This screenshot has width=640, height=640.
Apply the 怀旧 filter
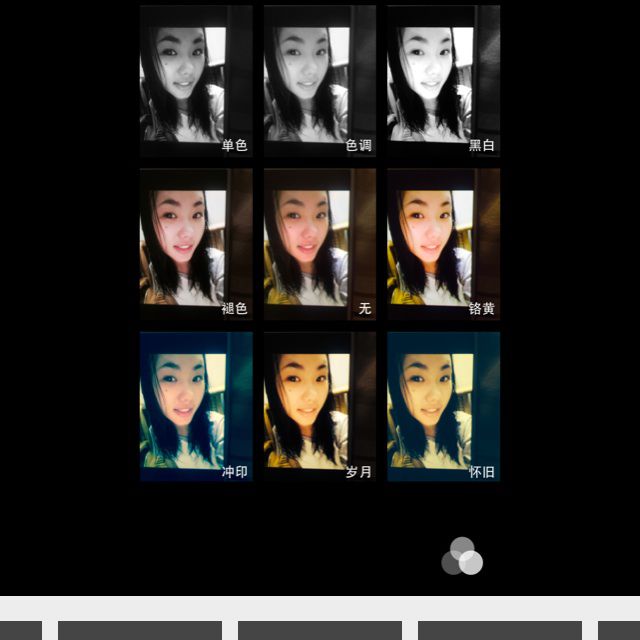click(443, 407)
